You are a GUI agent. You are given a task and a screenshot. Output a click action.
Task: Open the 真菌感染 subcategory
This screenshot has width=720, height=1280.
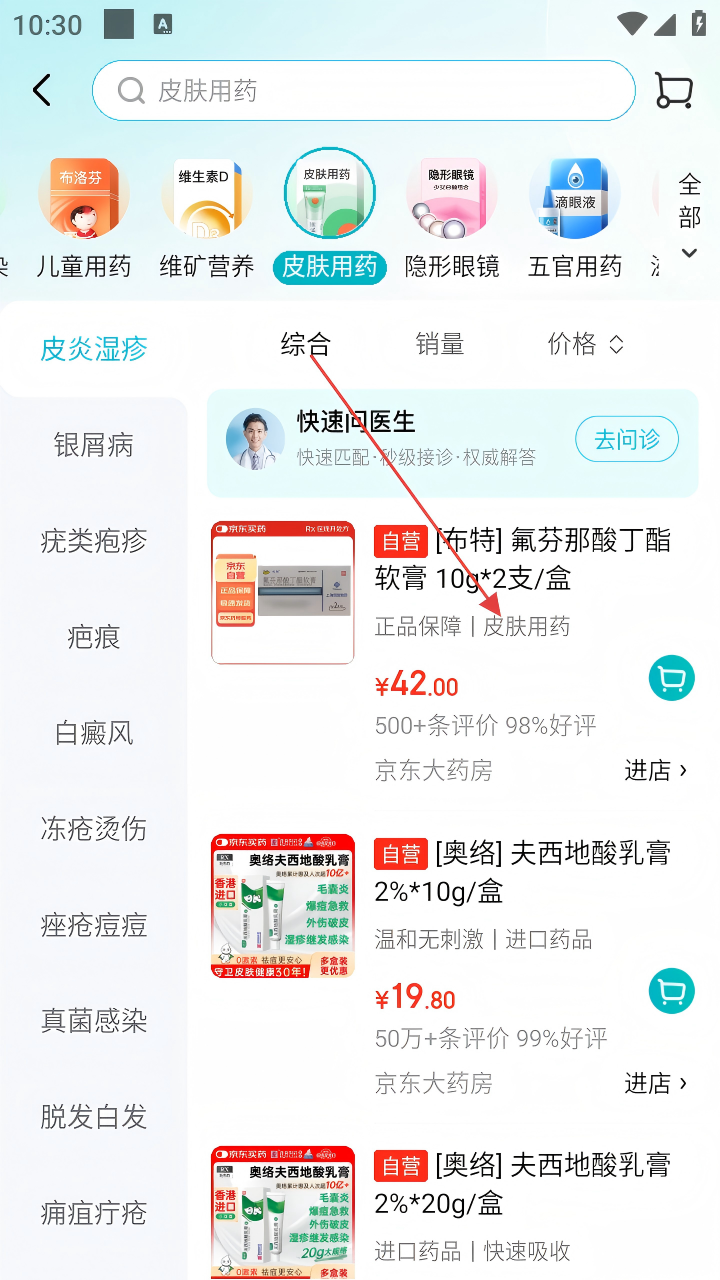94,1021
